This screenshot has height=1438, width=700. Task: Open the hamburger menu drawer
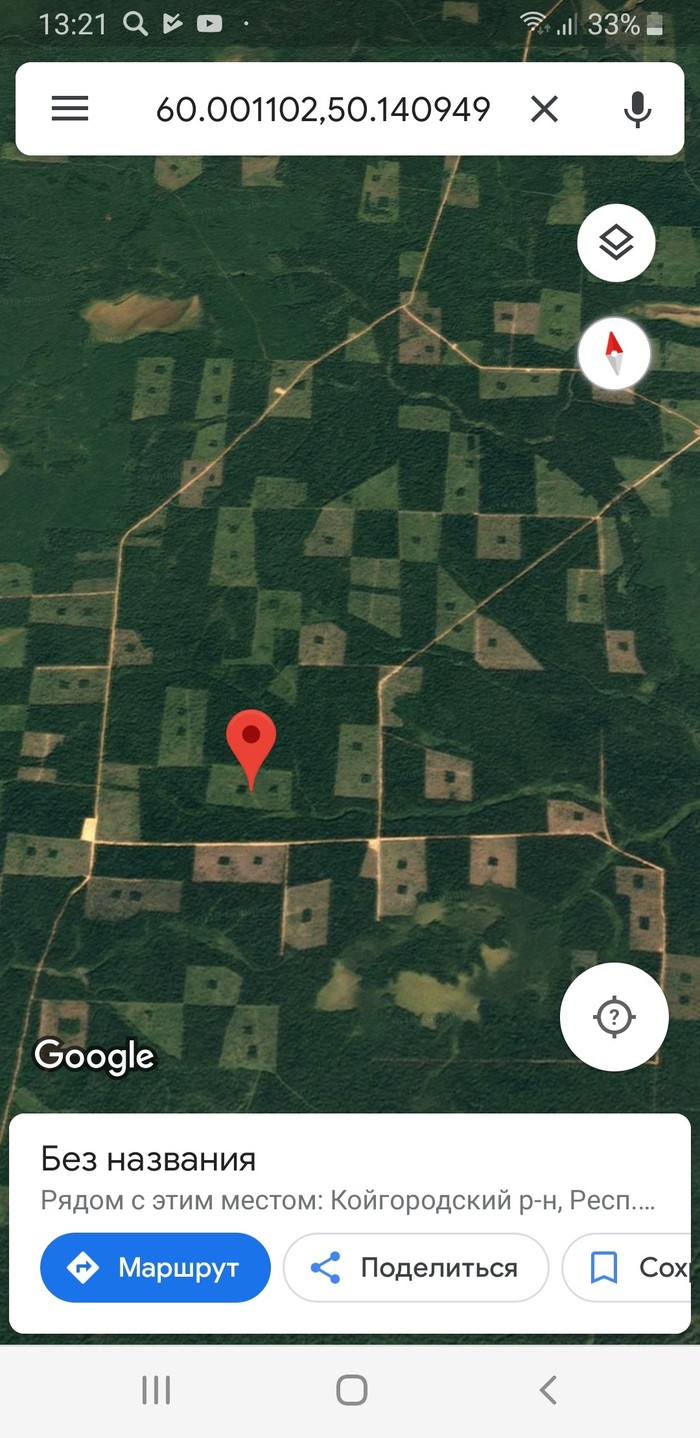point(70,109)
